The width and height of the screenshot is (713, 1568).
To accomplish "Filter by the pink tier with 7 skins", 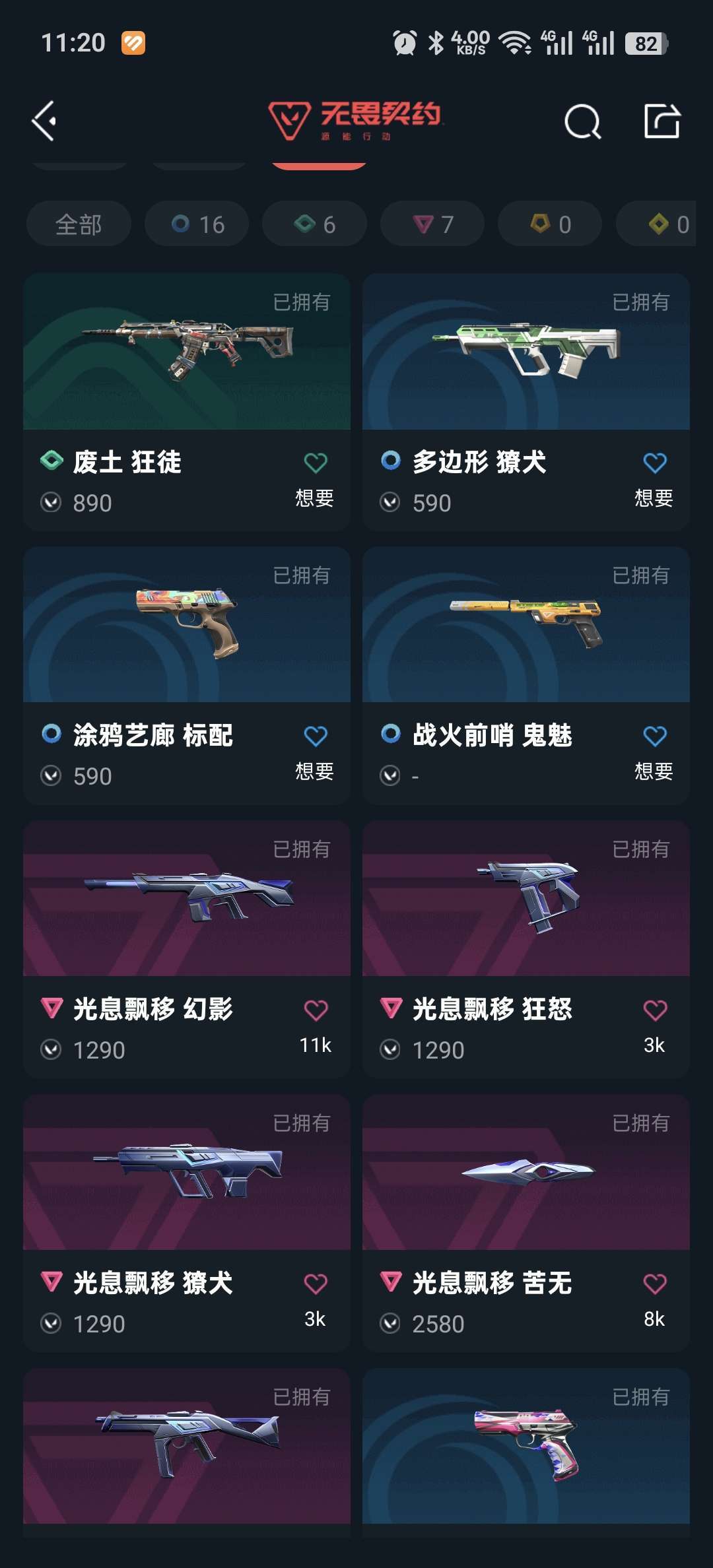I will coord(432,224).
